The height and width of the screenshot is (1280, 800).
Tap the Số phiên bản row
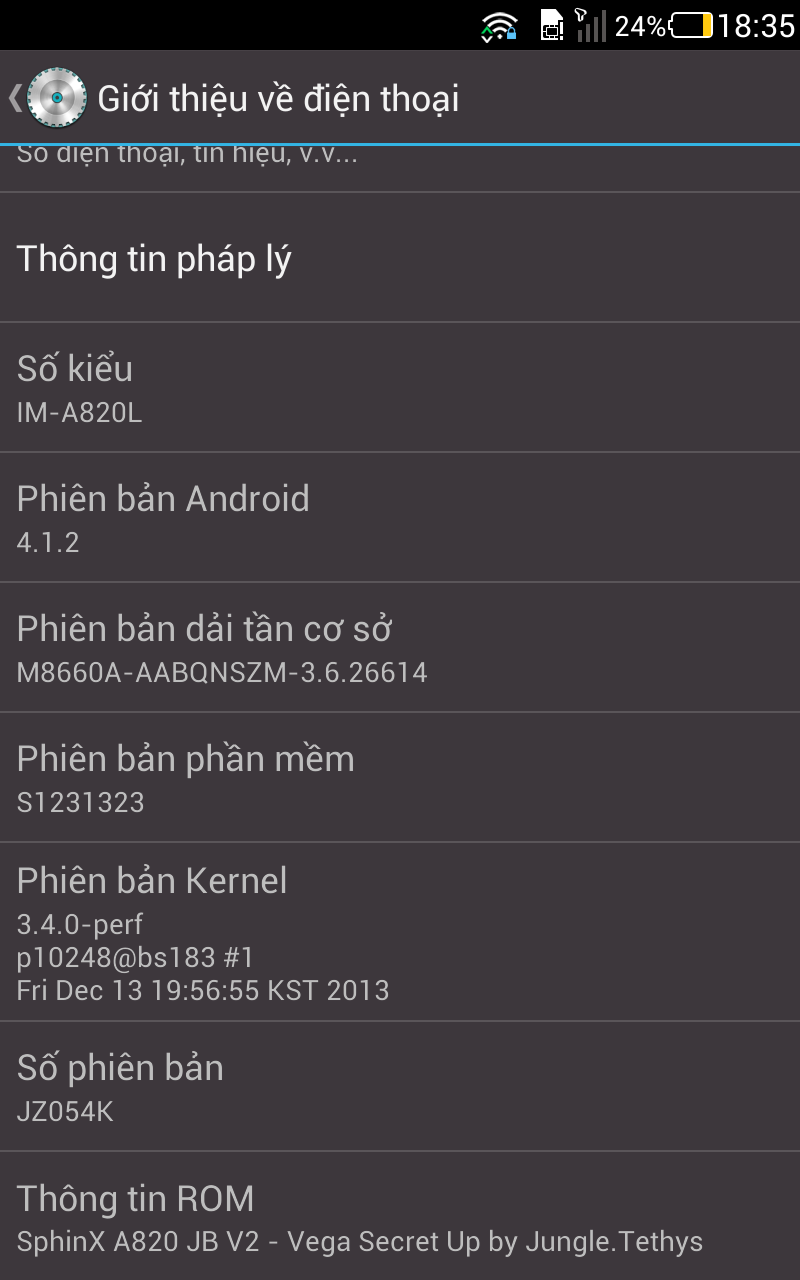400,1087
